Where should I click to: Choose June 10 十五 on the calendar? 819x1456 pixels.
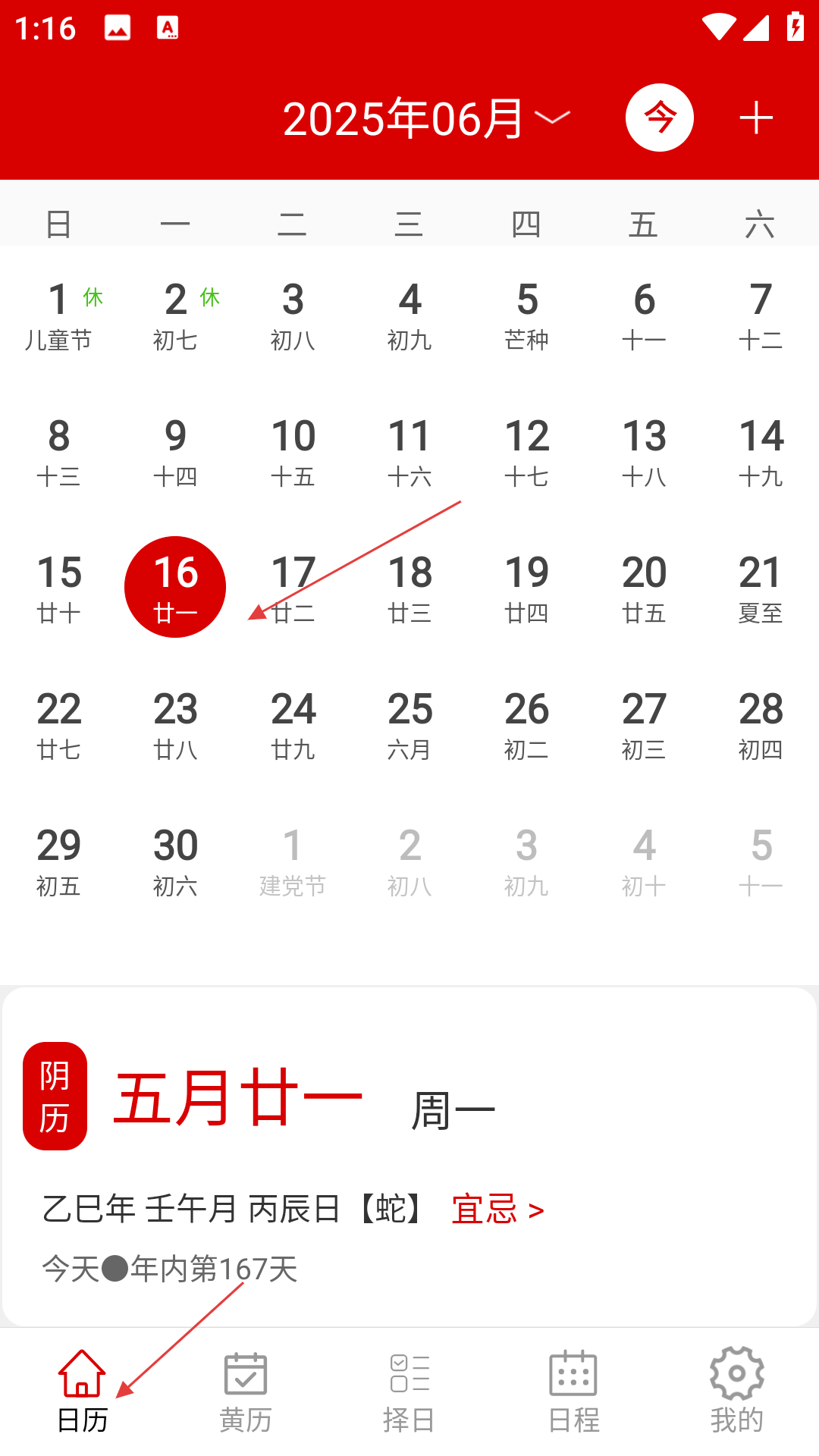pyautogui.click(x=293, y=452)
